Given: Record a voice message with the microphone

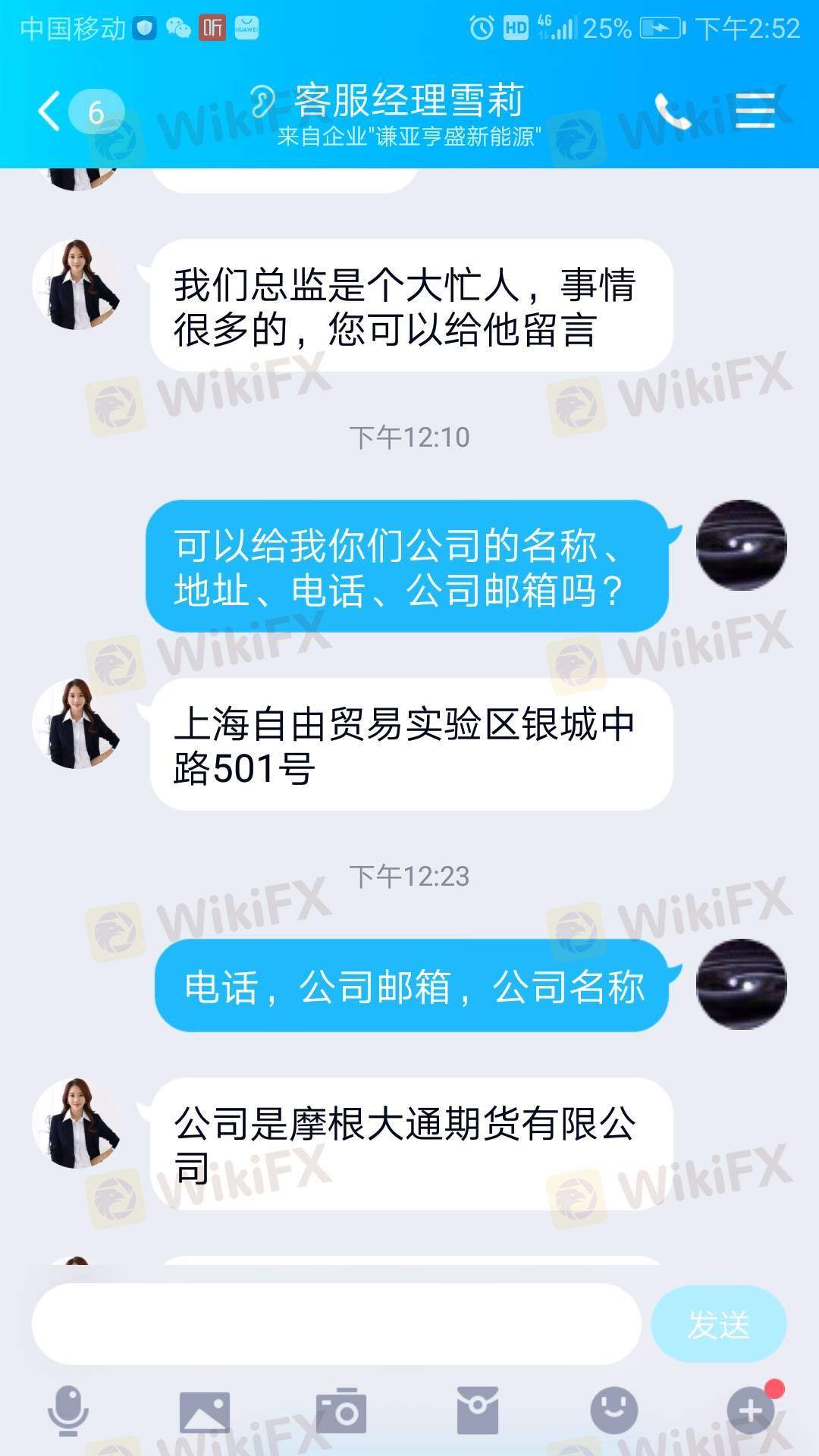Looking at the screenshot, I should click(x=68, y=1411).
